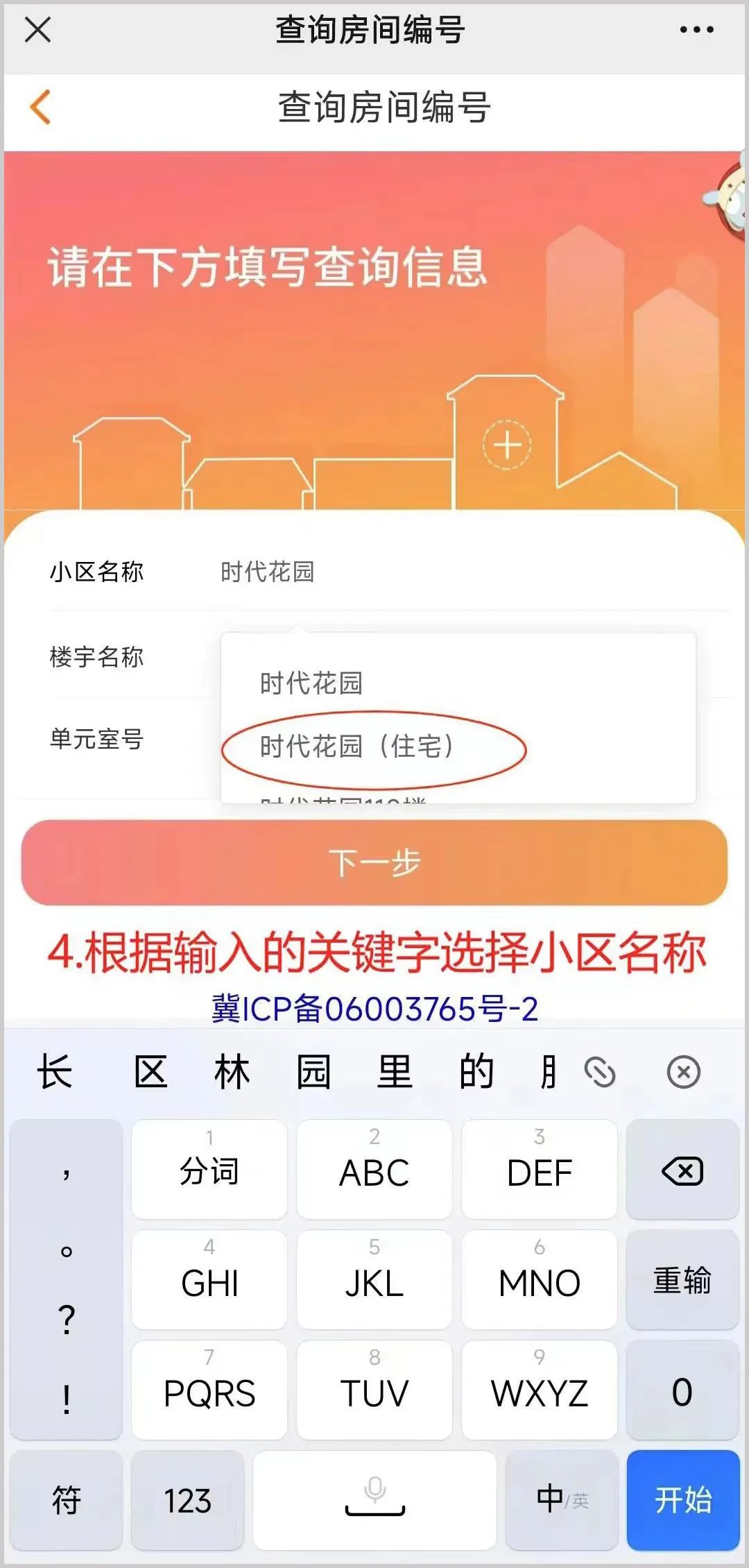
Task: Toggle 中/英 input language
Action: click(x=562, y=1500)
